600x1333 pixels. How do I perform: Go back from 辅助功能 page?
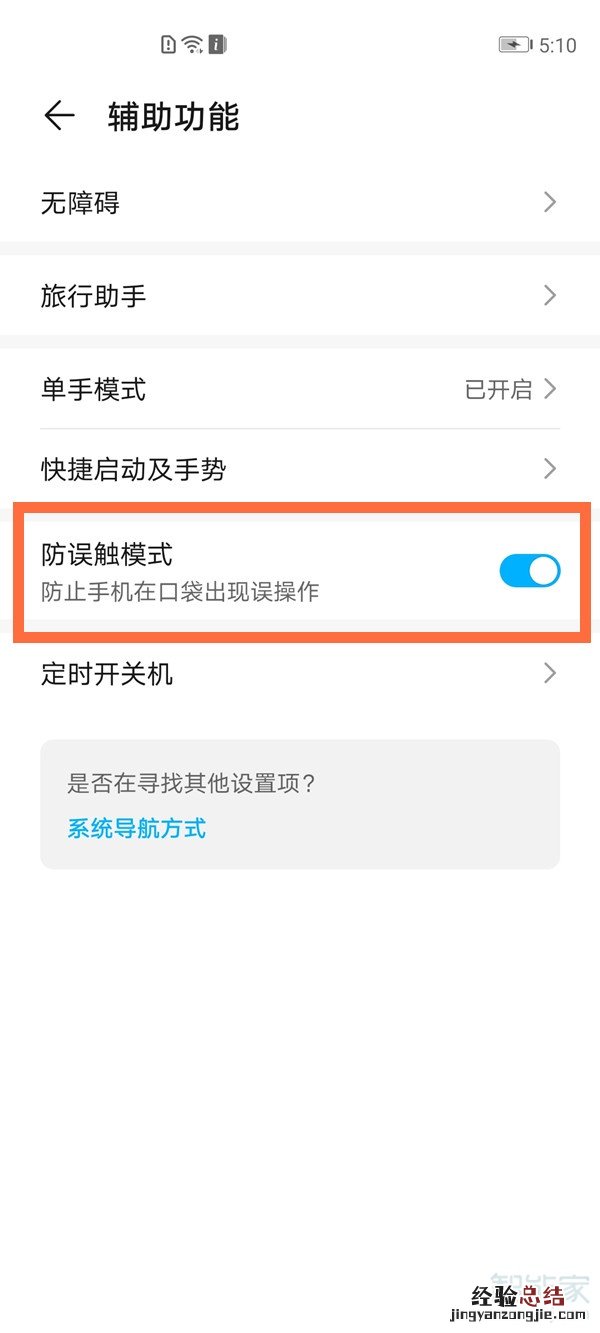(59, 117)
